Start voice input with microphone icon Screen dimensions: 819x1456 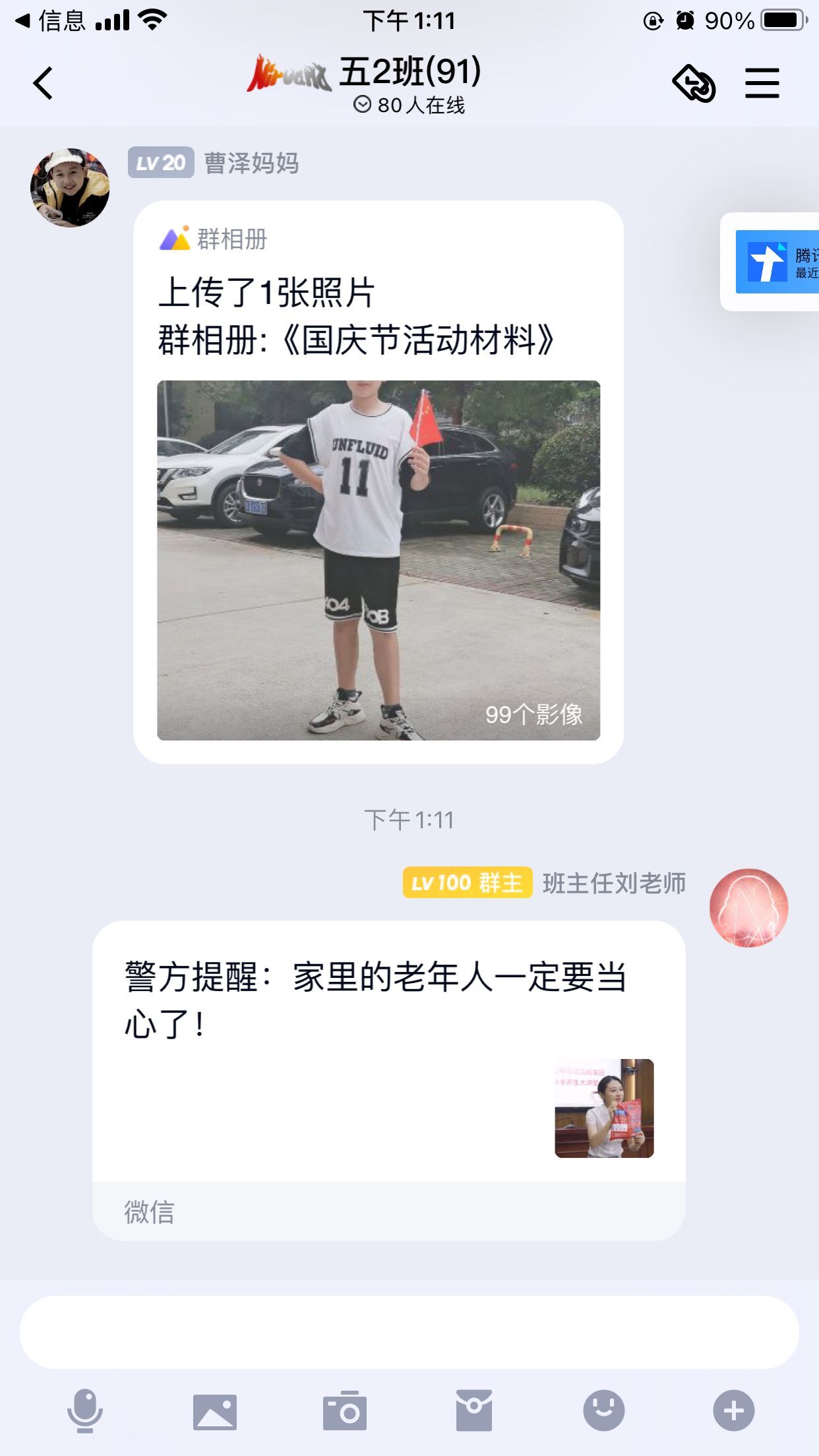coord(85,1410)
